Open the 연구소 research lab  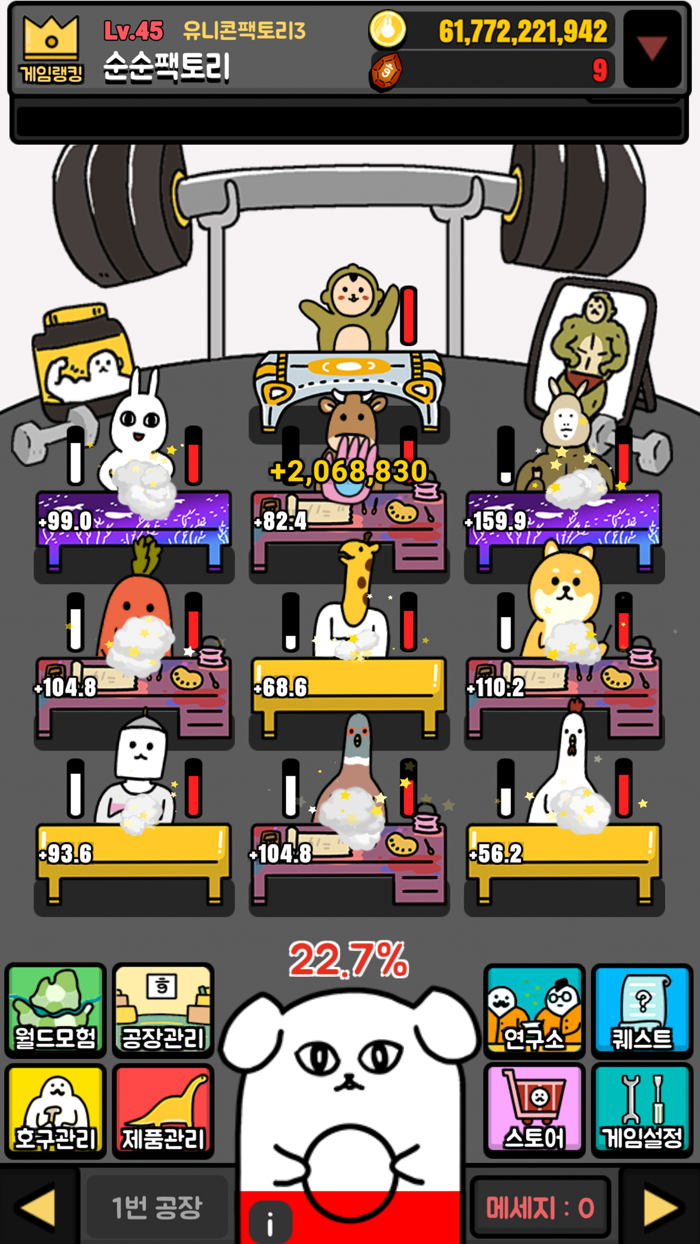pyautogui.click(x=535, y=1010)
